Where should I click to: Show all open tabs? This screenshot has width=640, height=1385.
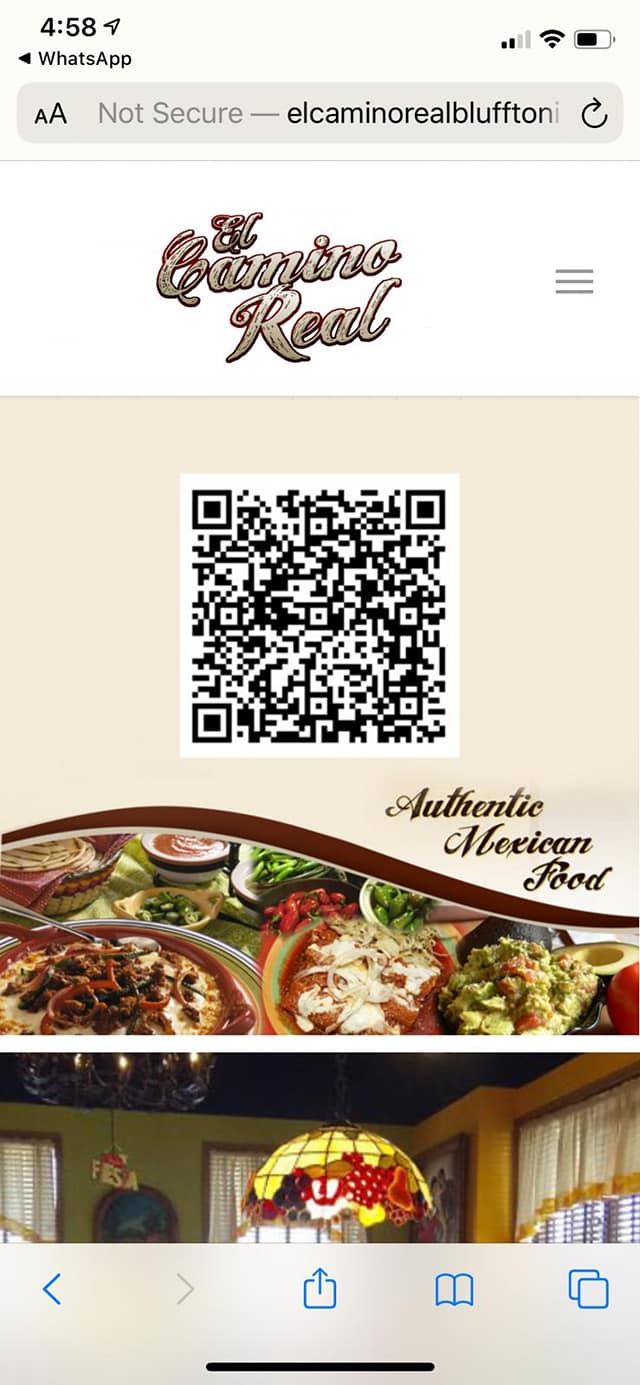tap(588, 1290)
